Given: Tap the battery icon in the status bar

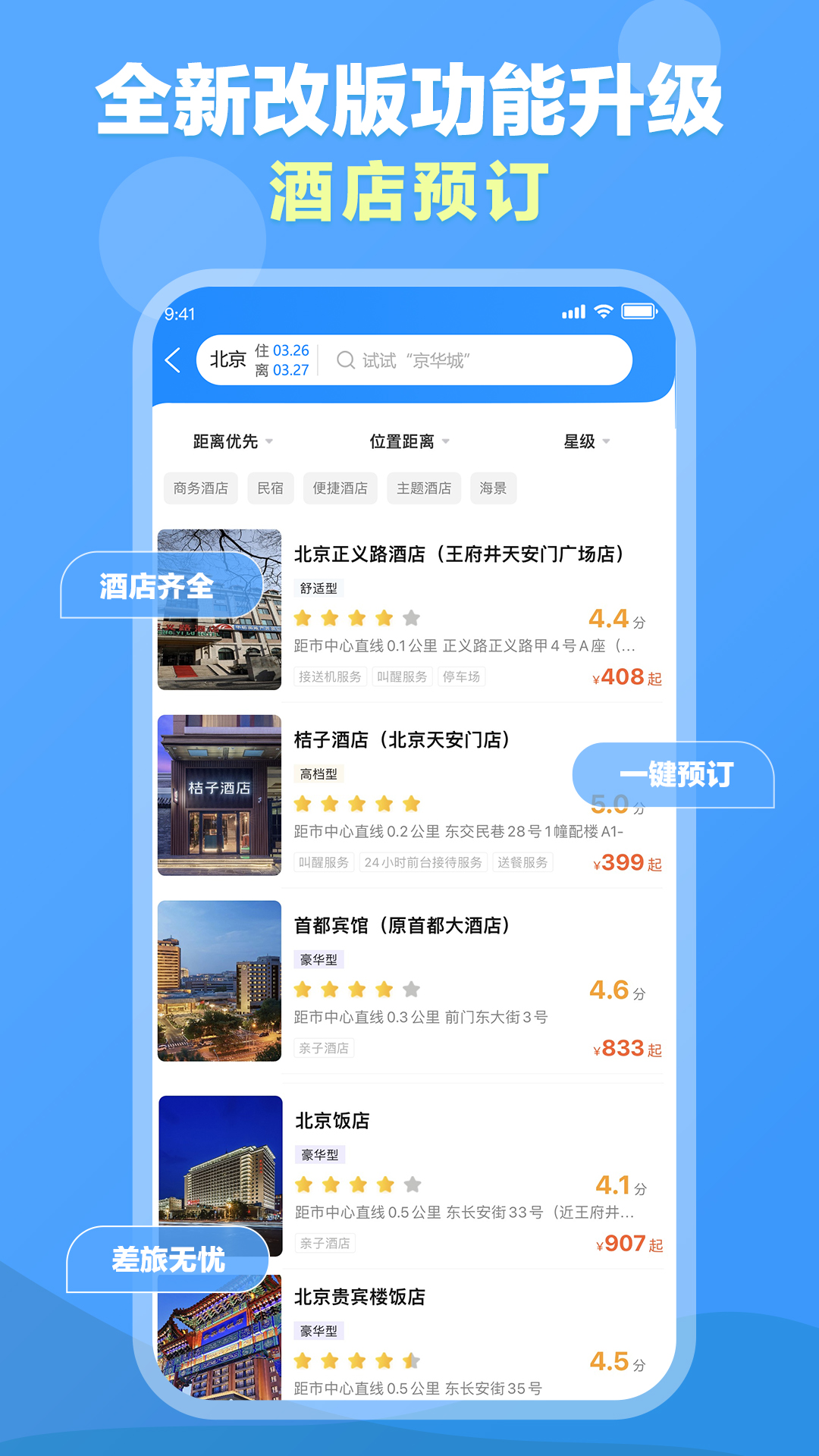Looking at the screenshot, I should pyautogui.click(x=639, y=310).
